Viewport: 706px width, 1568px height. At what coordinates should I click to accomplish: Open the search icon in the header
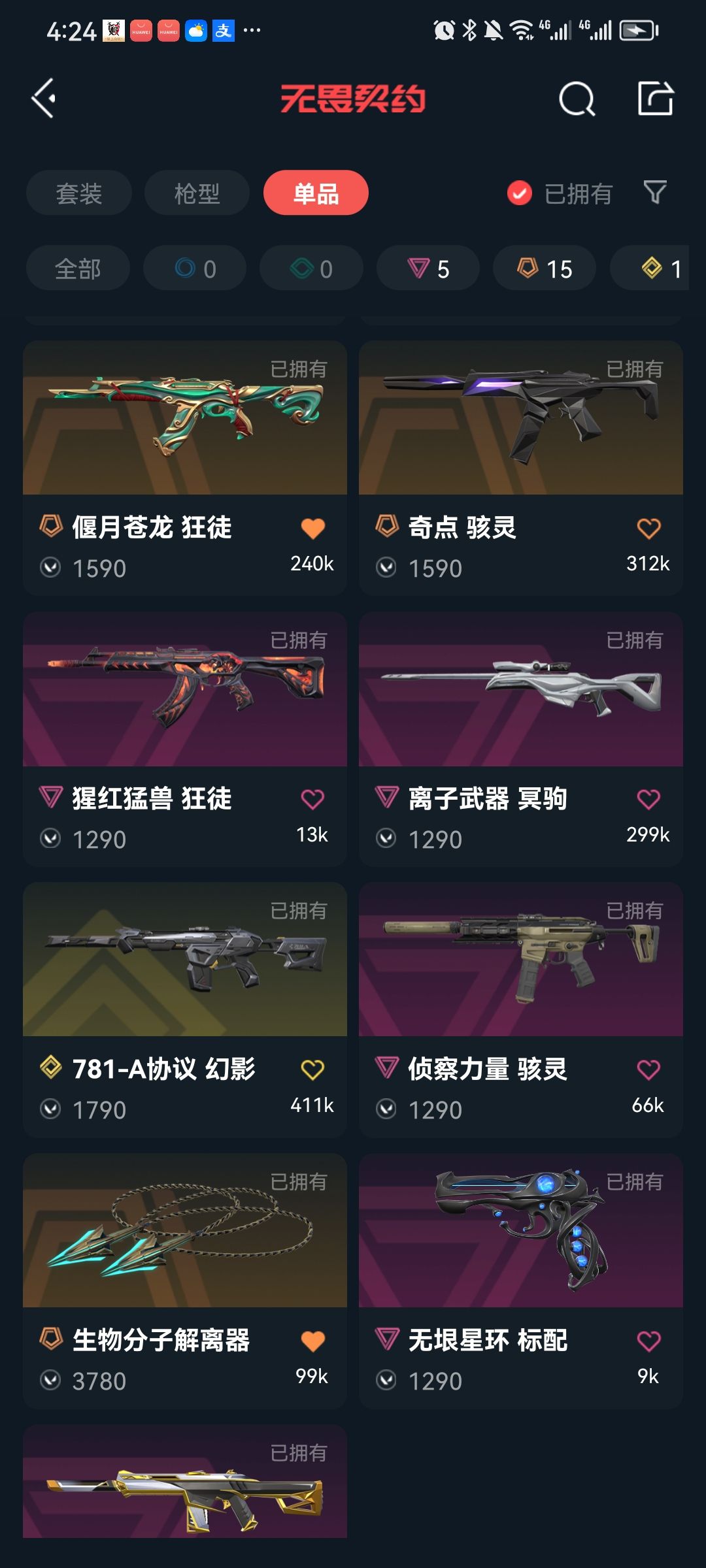(577, 99)
